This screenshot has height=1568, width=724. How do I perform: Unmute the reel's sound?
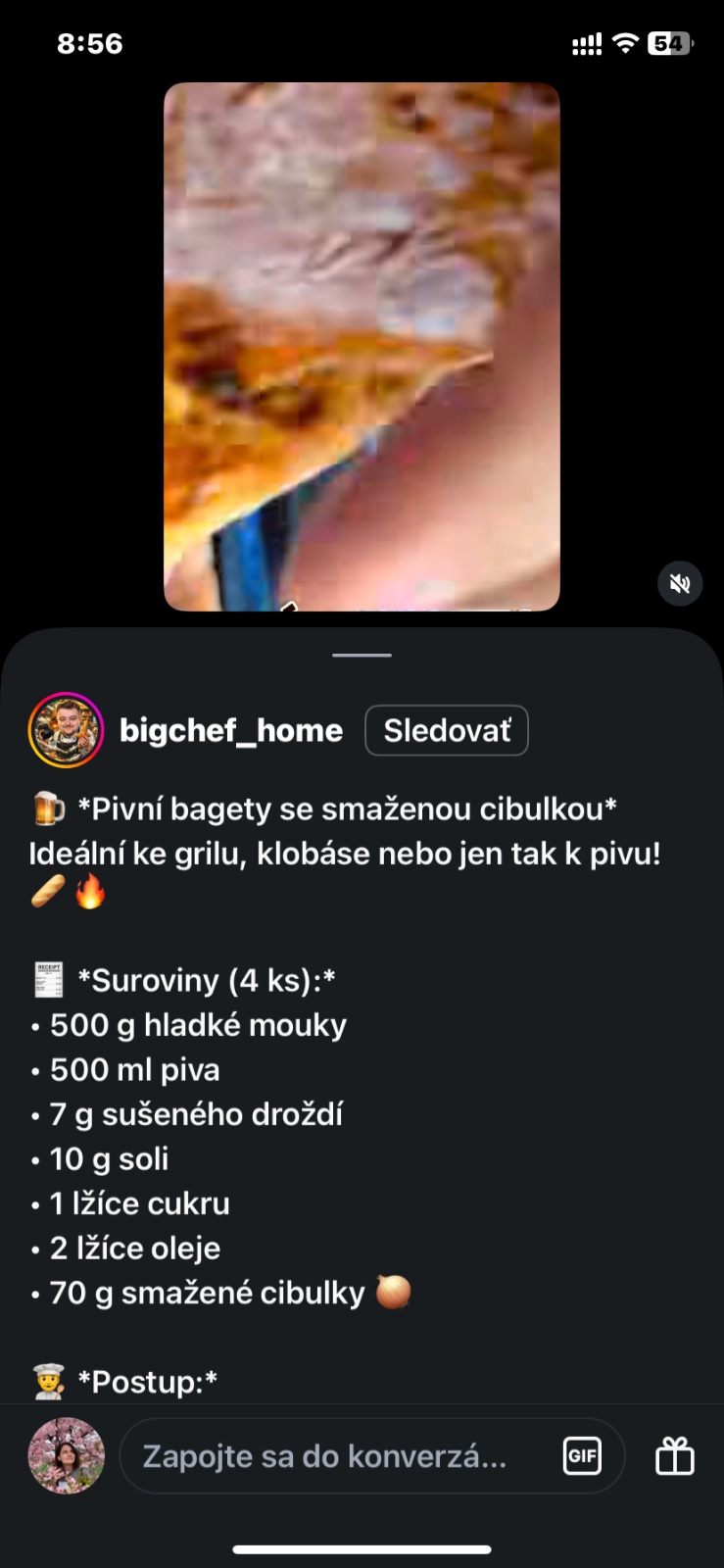coord(679,584)
